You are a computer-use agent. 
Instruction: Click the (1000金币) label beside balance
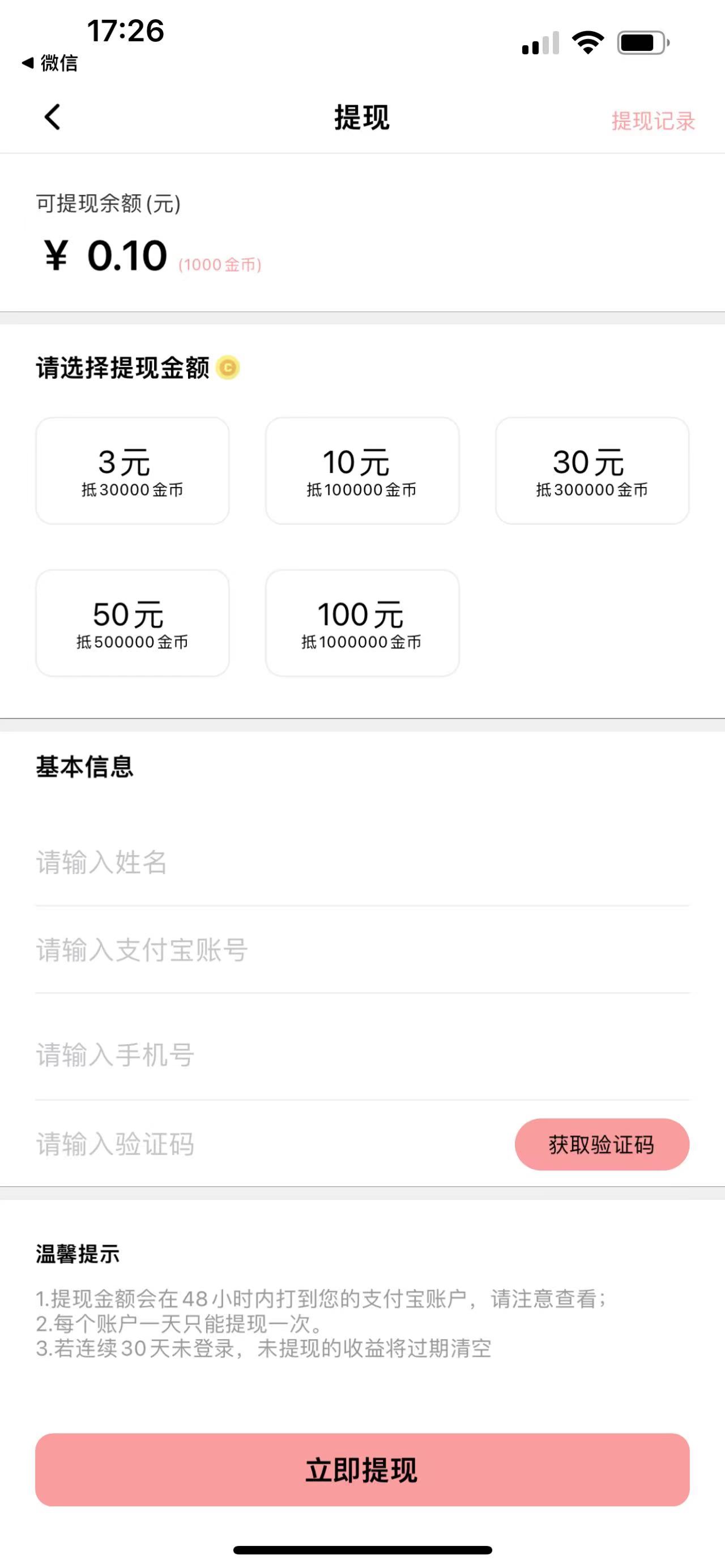coord(219,264)
